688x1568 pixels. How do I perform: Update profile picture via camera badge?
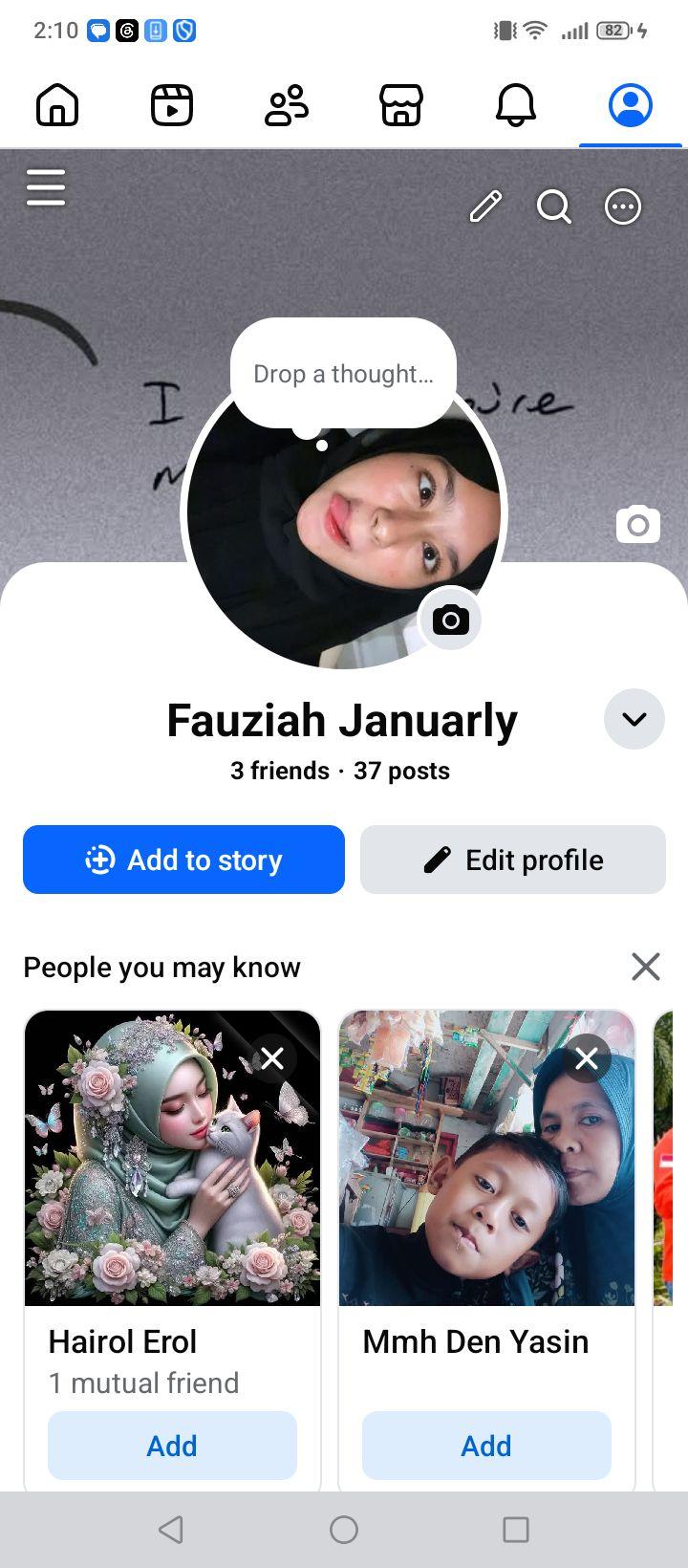point(451,621)
